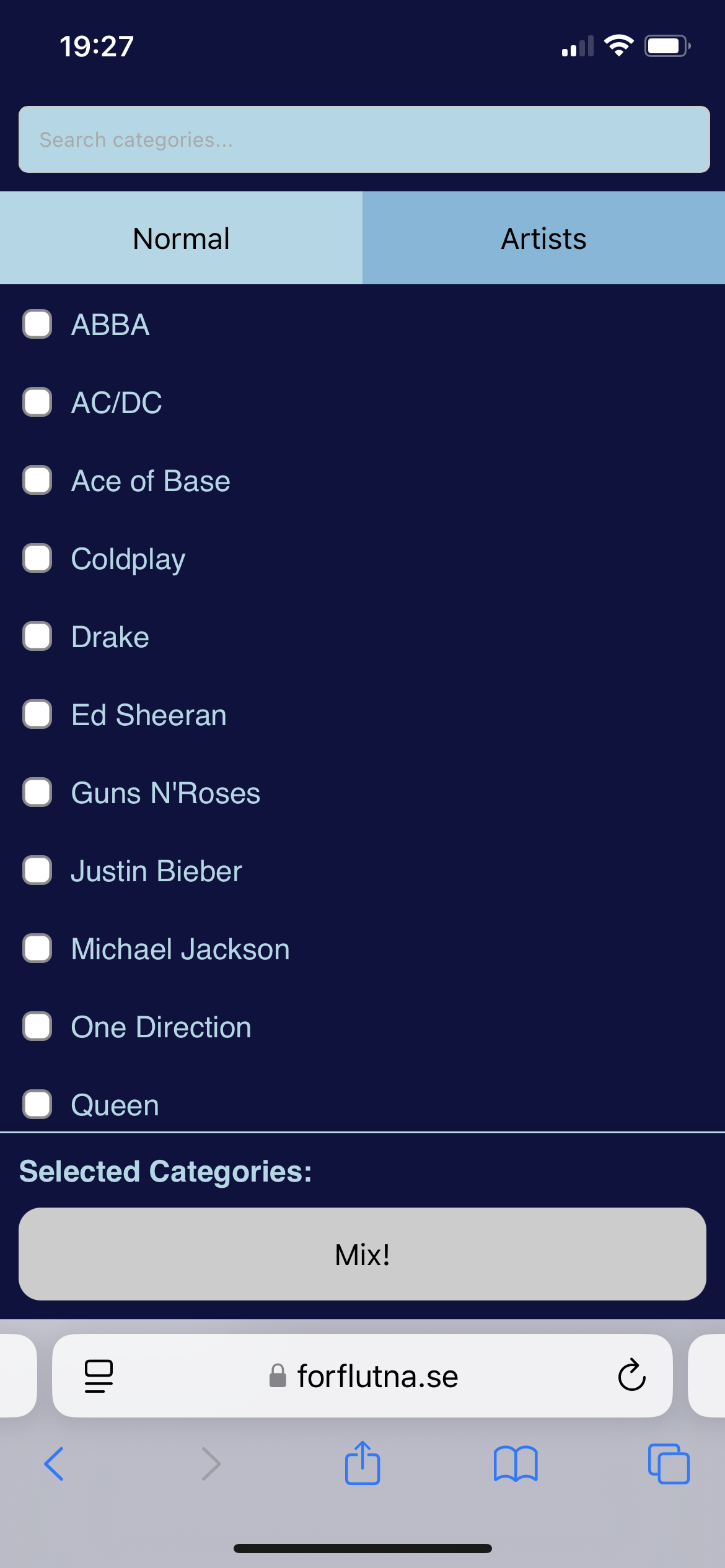Check Coldplay in the list
Image resolution: width=725 pixels, height=1568 pixels.
pyautogui.click(x=37, y=559)
